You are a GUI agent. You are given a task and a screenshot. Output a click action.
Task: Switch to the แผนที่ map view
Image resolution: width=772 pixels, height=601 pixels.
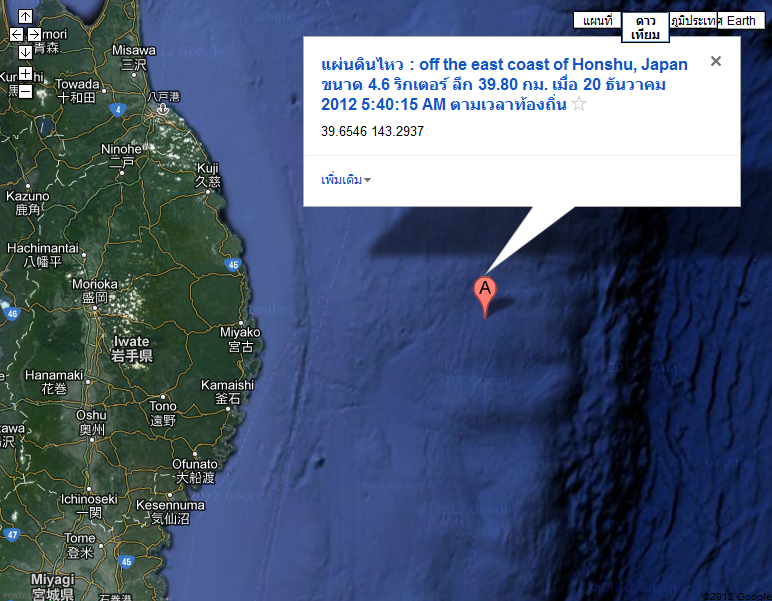[x=597, y=20]
